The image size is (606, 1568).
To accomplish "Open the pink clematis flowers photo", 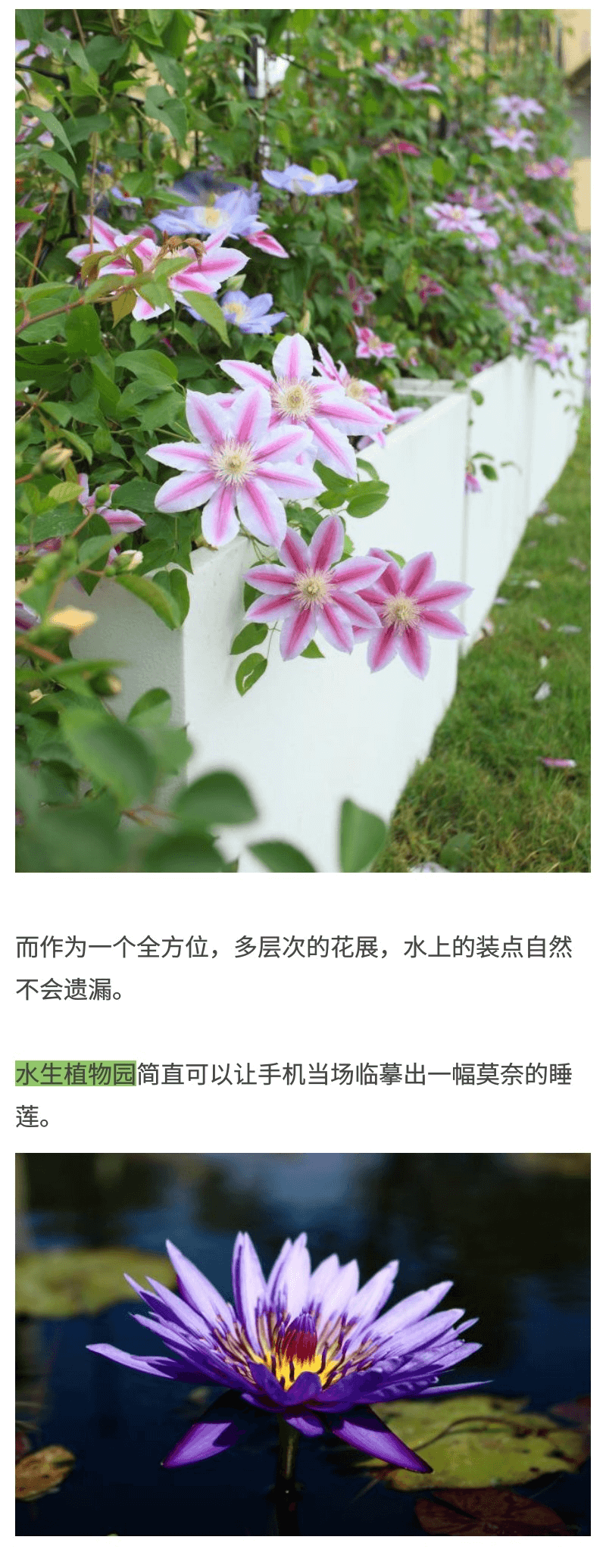I will click(x=303, y=439).
